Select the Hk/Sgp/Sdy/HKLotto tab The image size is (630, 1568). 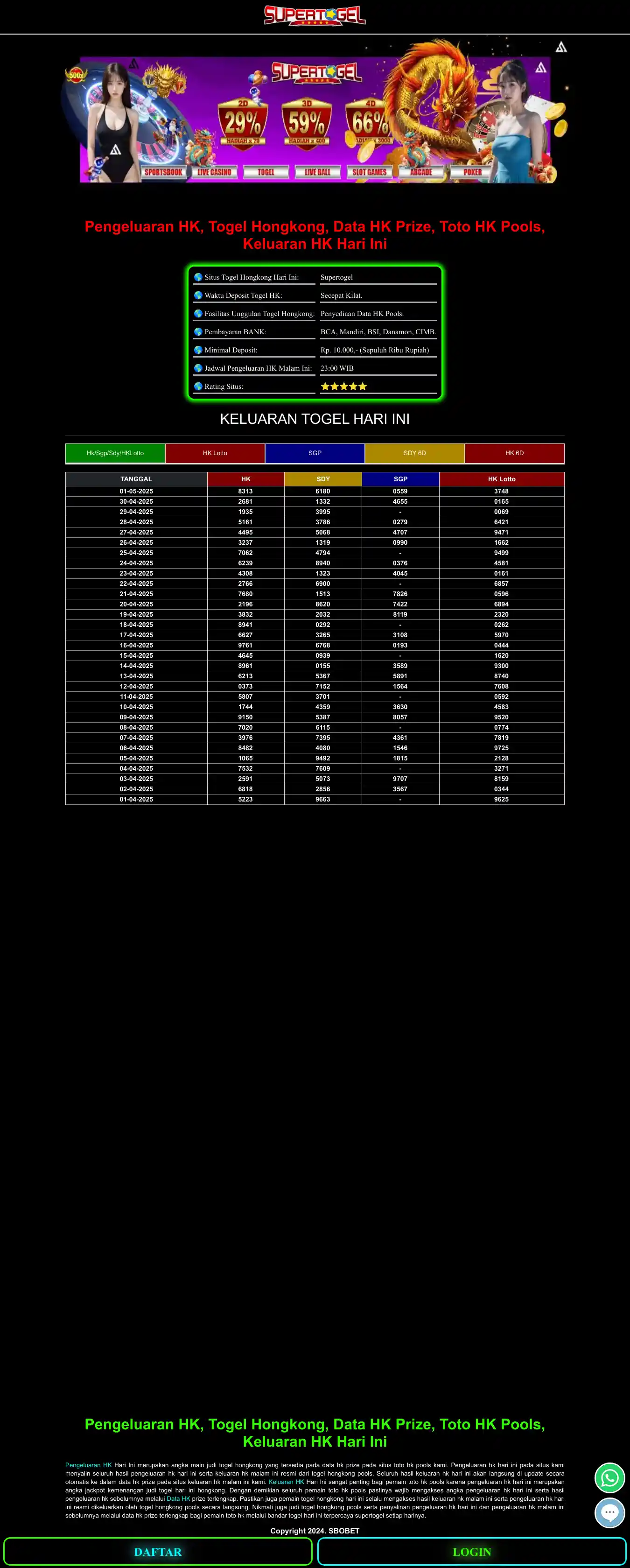(x=115, y=453)
